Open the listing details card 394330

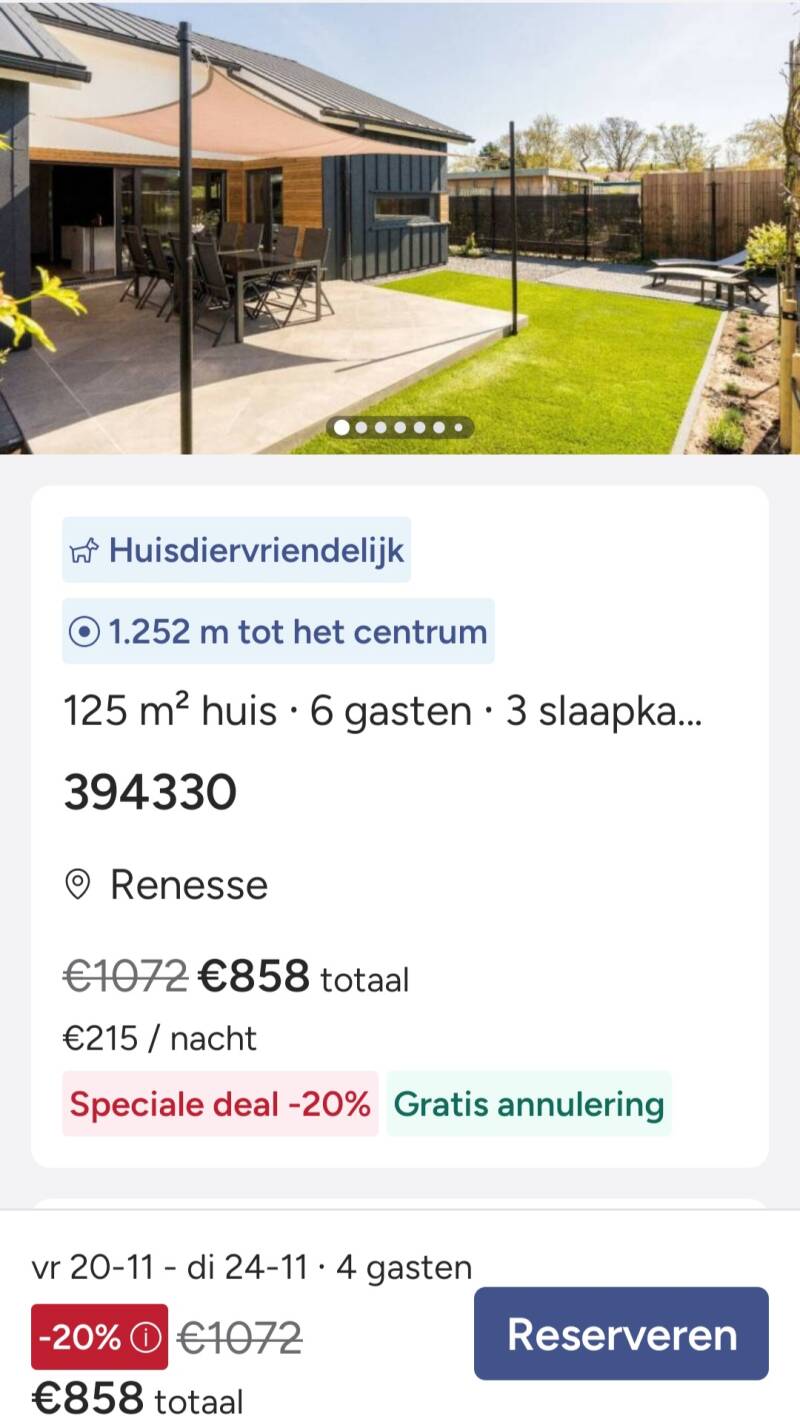click(x=400, y=826)
